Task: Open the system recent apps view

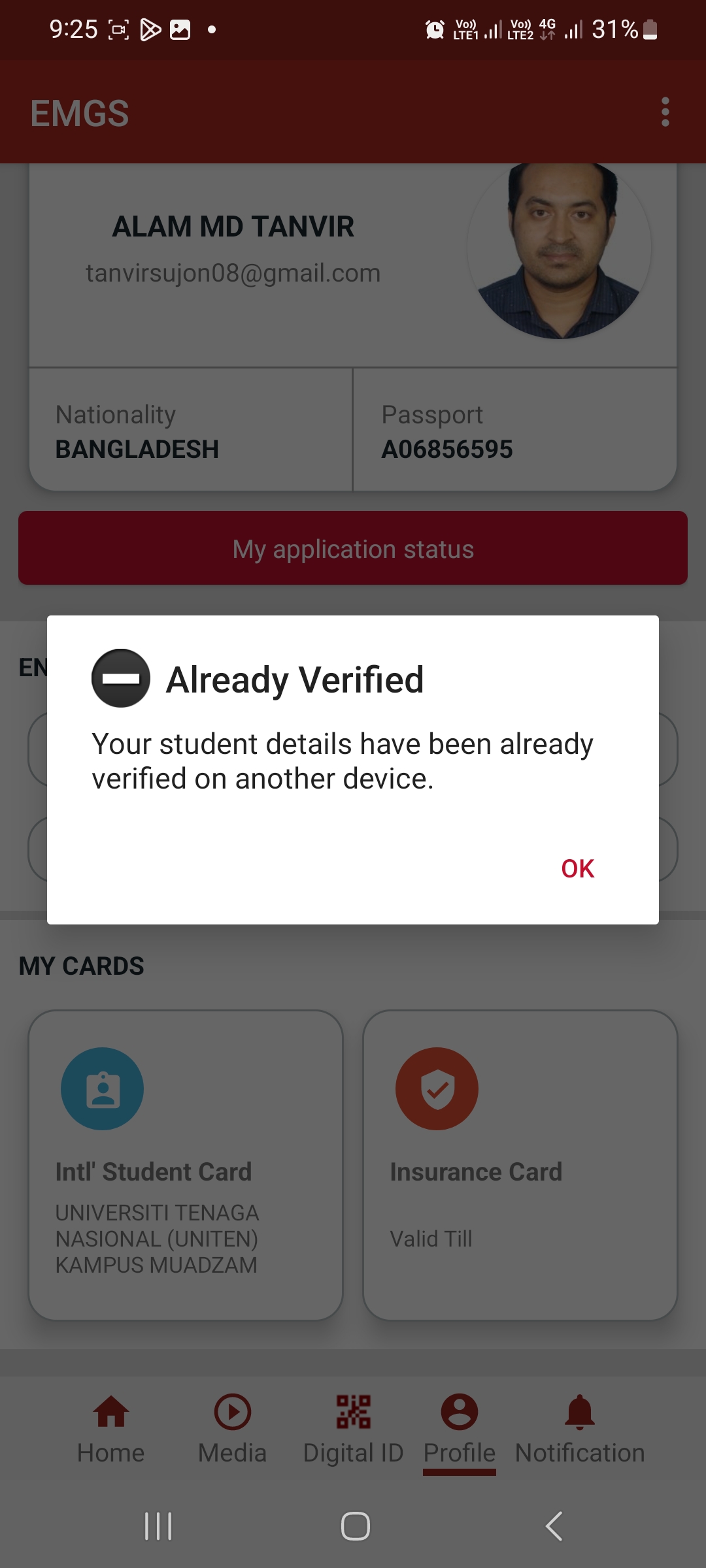Action: pyautogui.click(x=158, y=1526)
